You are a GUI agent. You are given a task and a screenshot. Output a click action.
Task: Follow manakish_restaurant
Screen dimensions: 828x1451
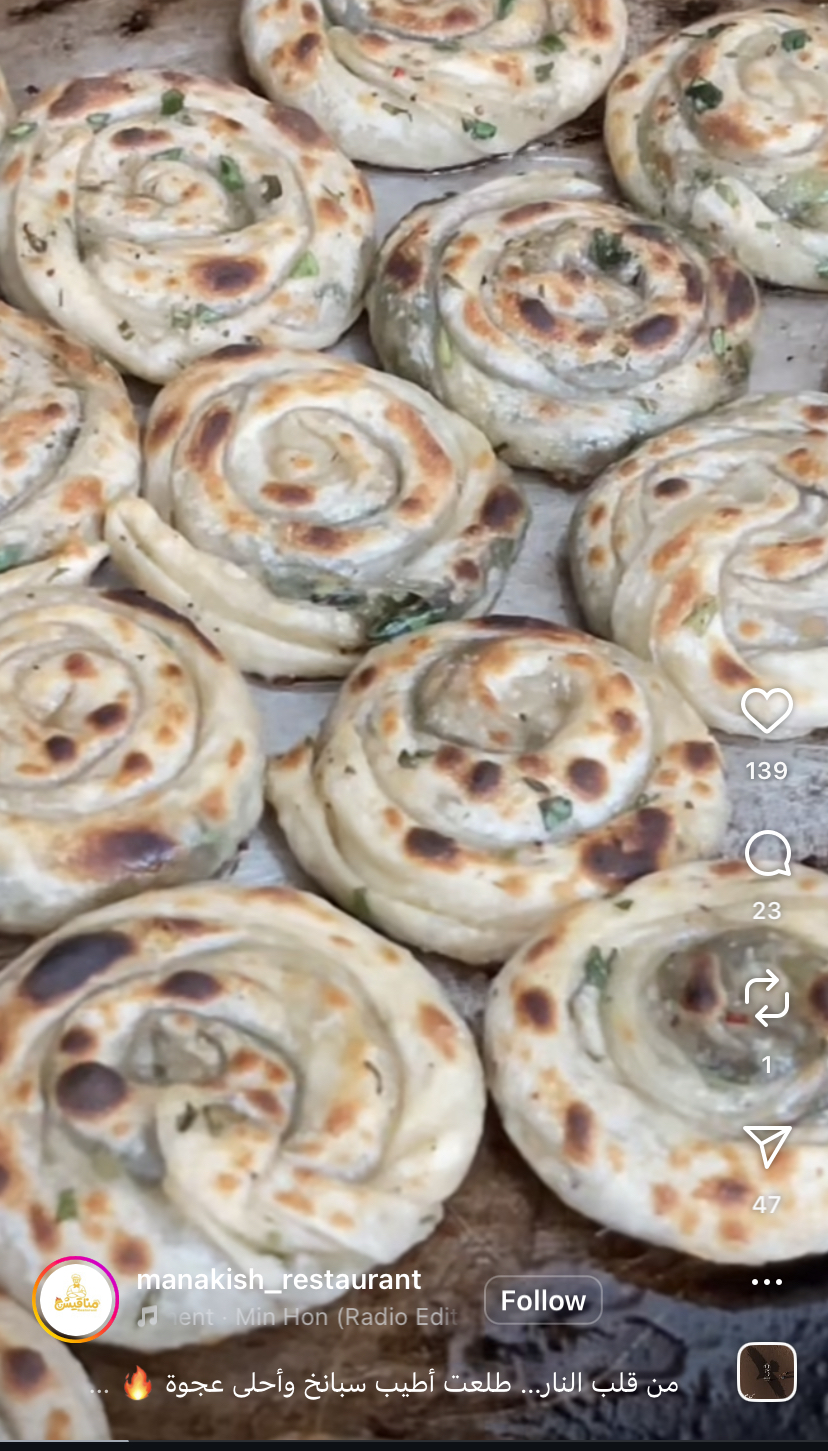pyautogui.click(x=543, y=1300)
